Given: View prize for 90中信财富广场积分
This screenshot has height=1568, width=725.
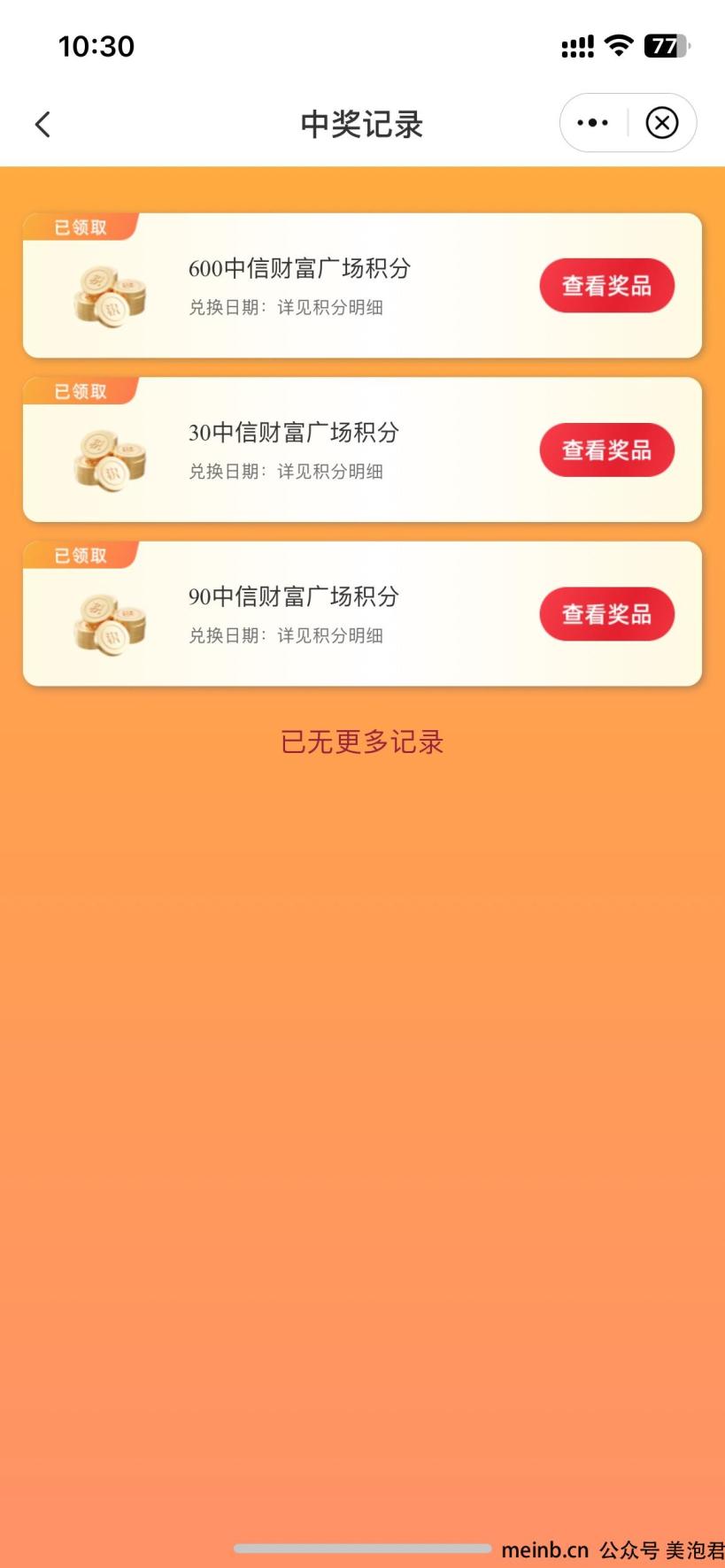Looking at the screenshot, I should (x=606, y=614).
